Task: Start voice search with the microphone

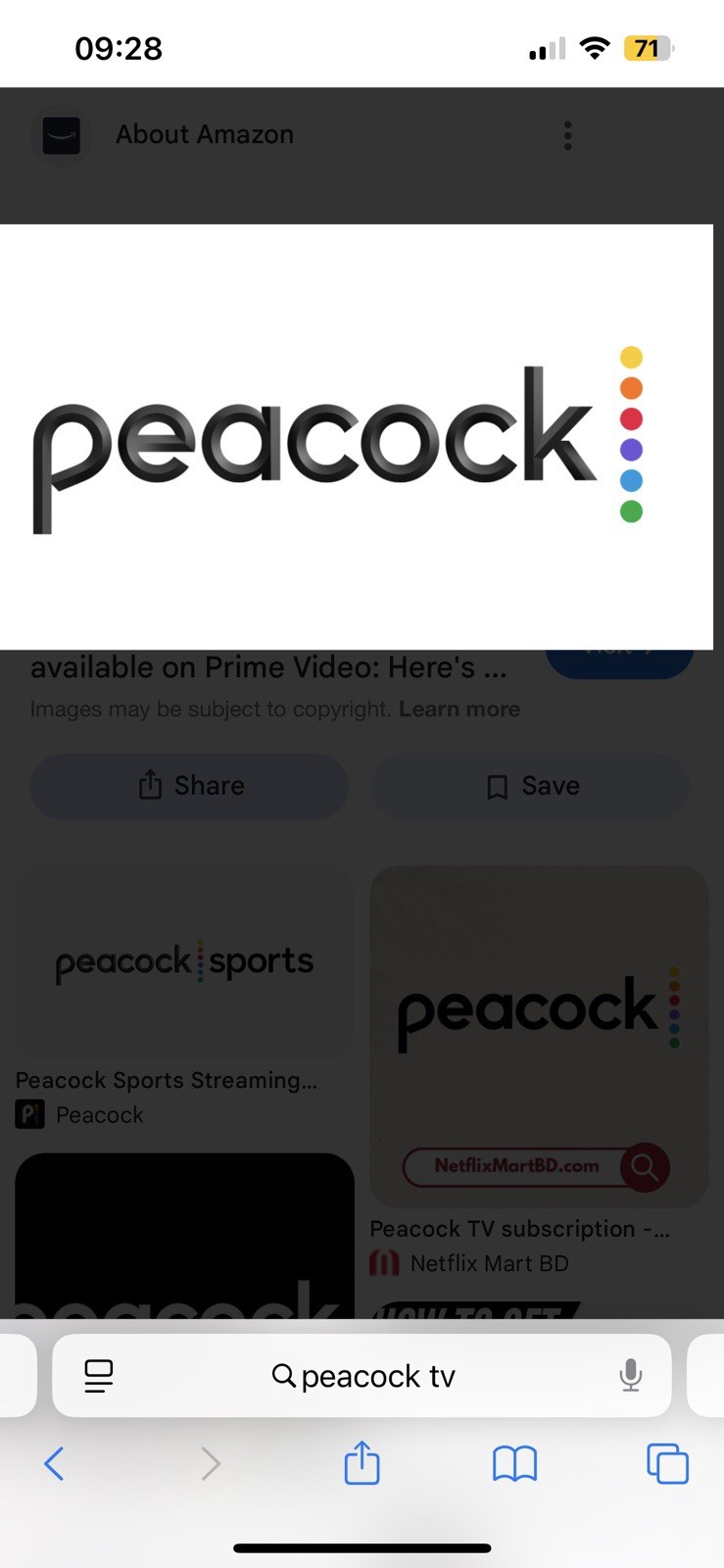Action: [x=631, y=1376]
